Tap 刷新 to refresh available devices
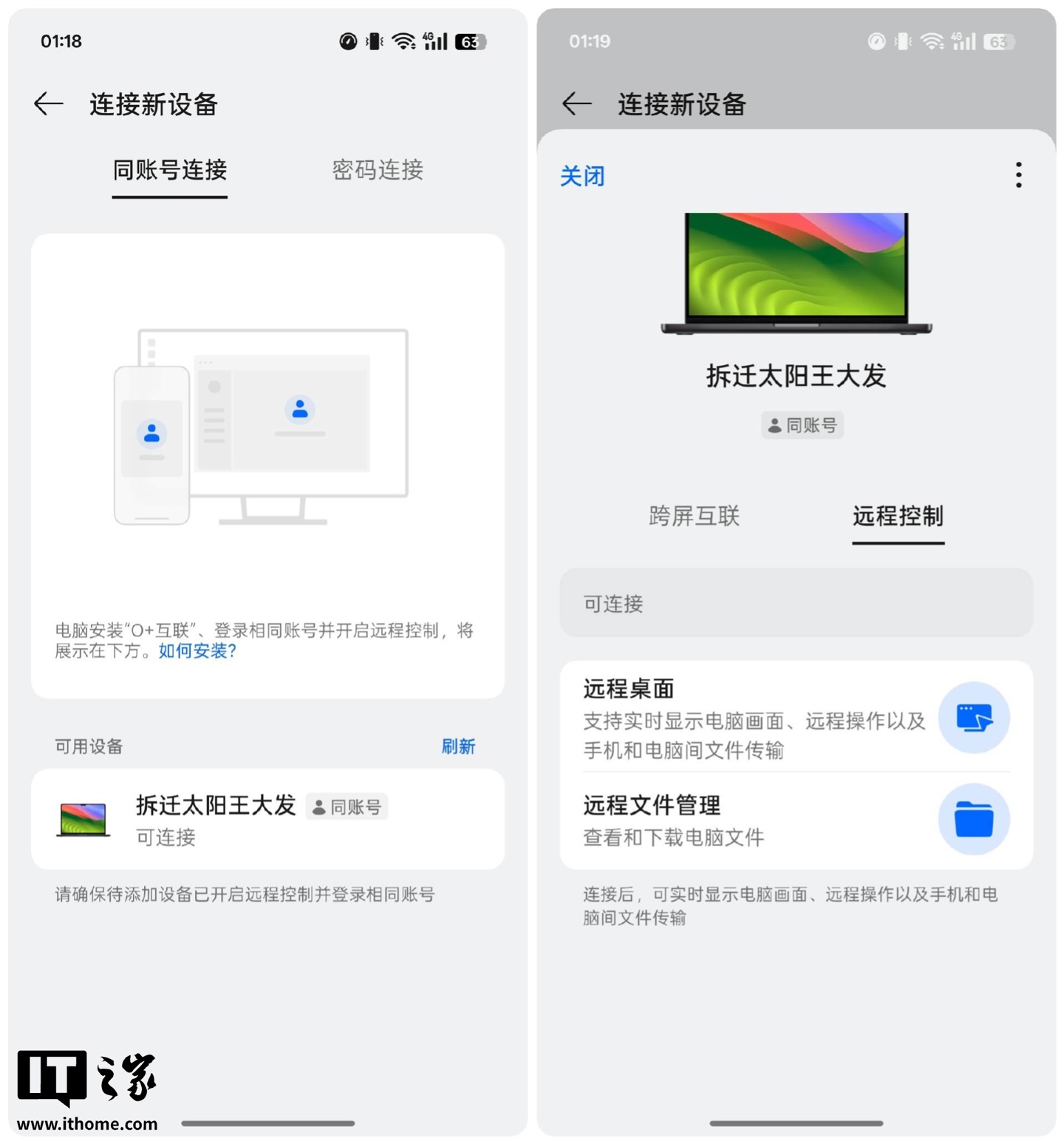Viewport: 1064px width, 1144px height. (x=457, y=746)
